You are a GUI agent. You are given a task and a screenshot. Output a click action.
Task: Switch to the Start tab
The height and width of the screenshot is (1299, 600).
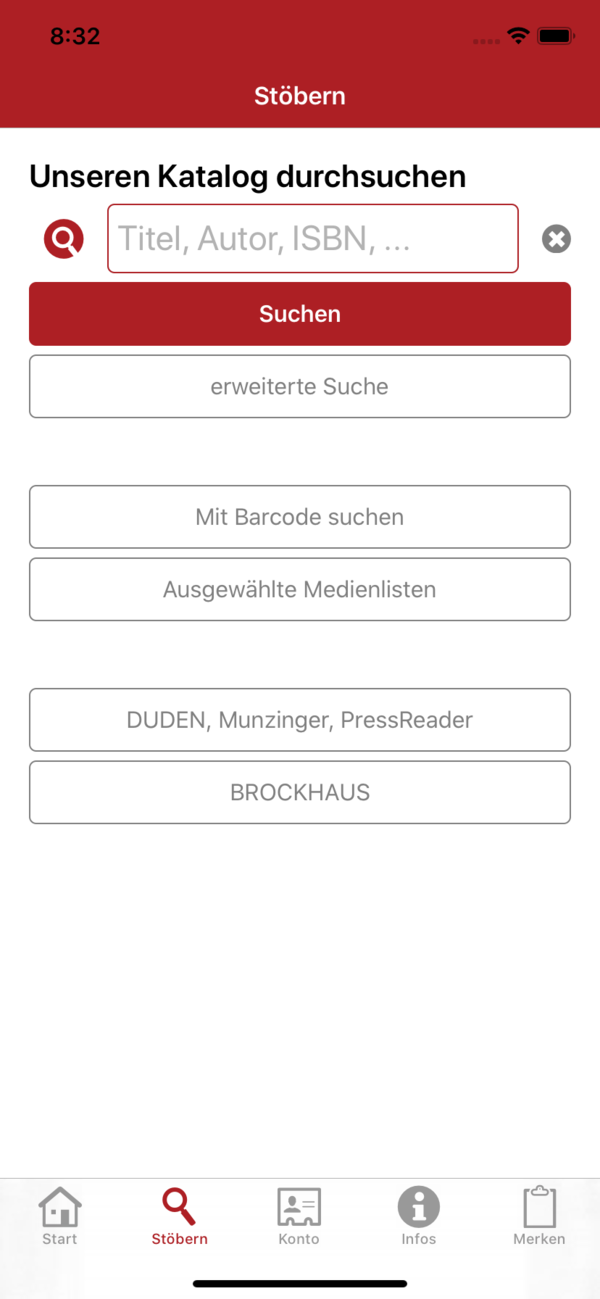[x=60, y=1216]
